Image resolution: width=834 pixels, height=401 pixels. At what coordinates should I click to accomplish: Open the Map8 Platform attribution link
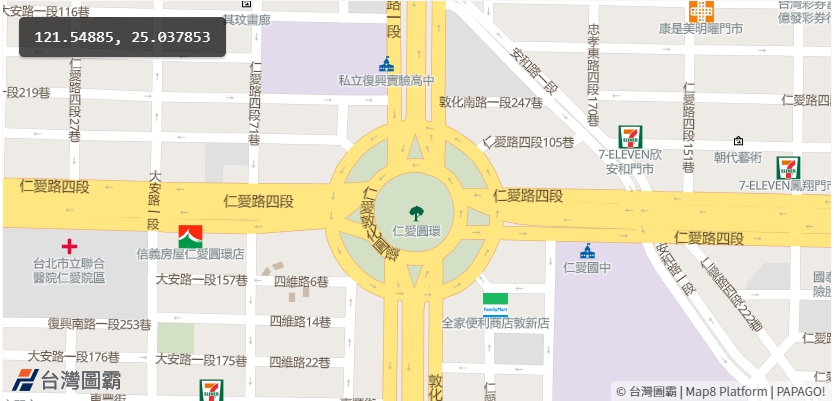tap(726, 392)
